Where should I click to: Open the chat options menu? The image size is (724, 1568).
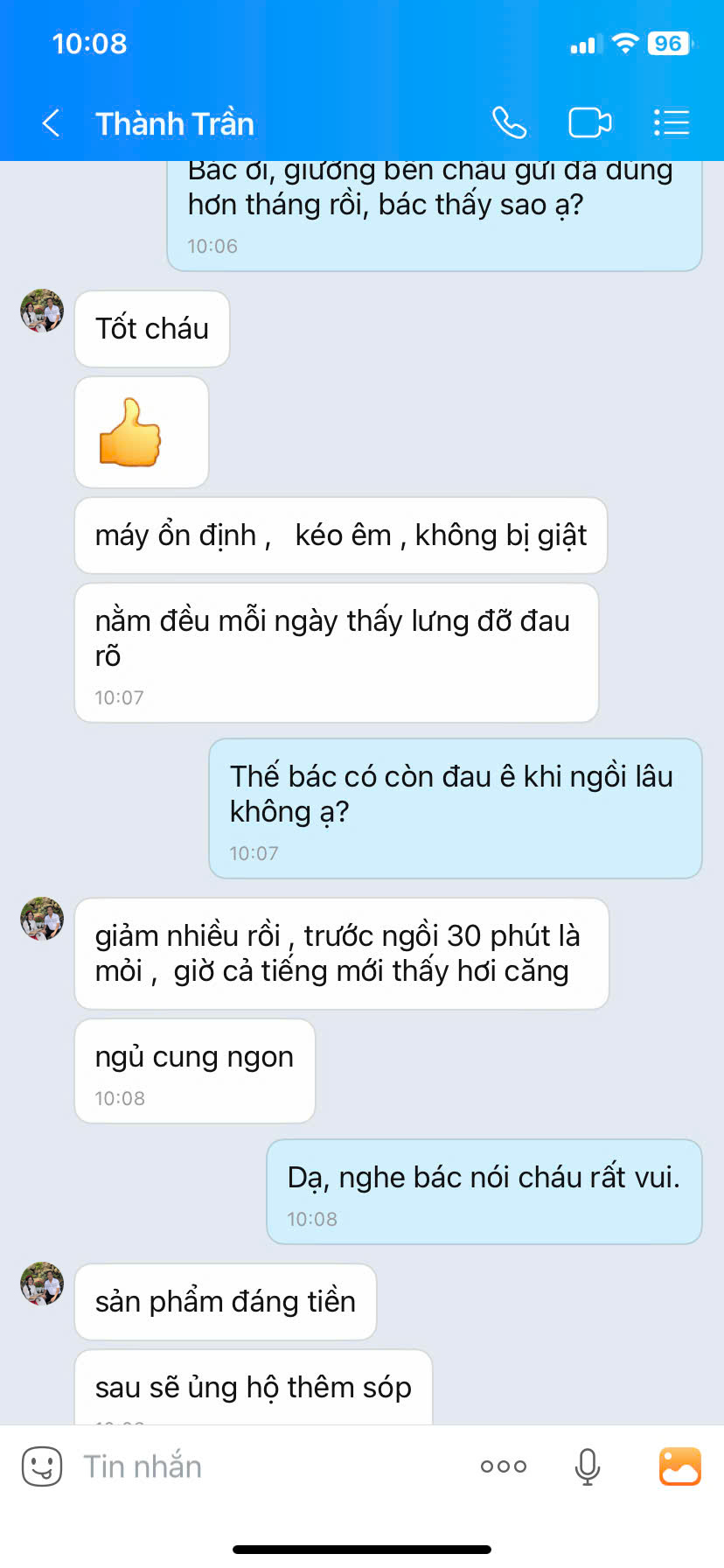(672, 123)
